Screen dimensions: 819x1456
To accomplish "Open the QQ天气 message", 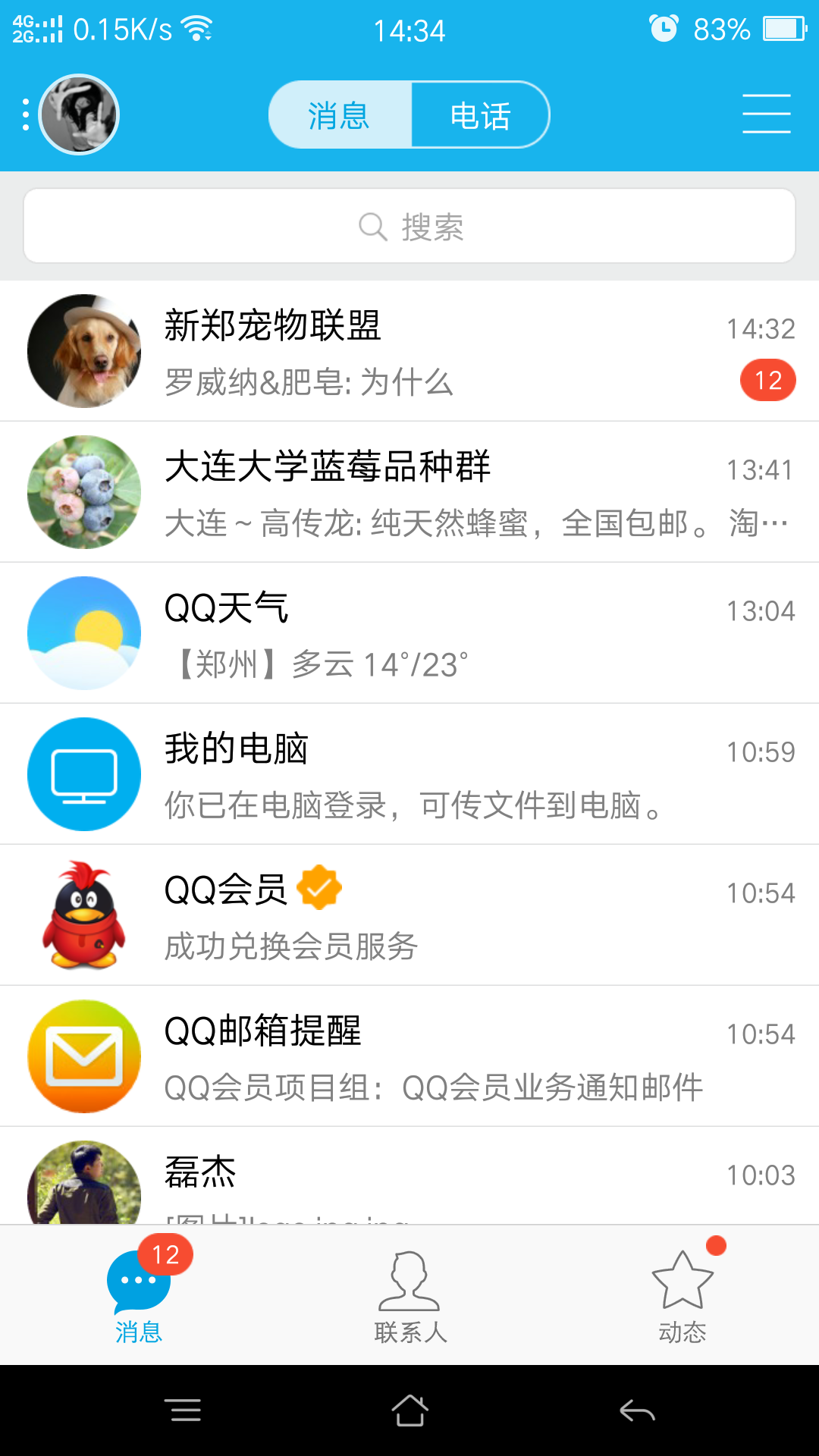I will tap(409, 633).
